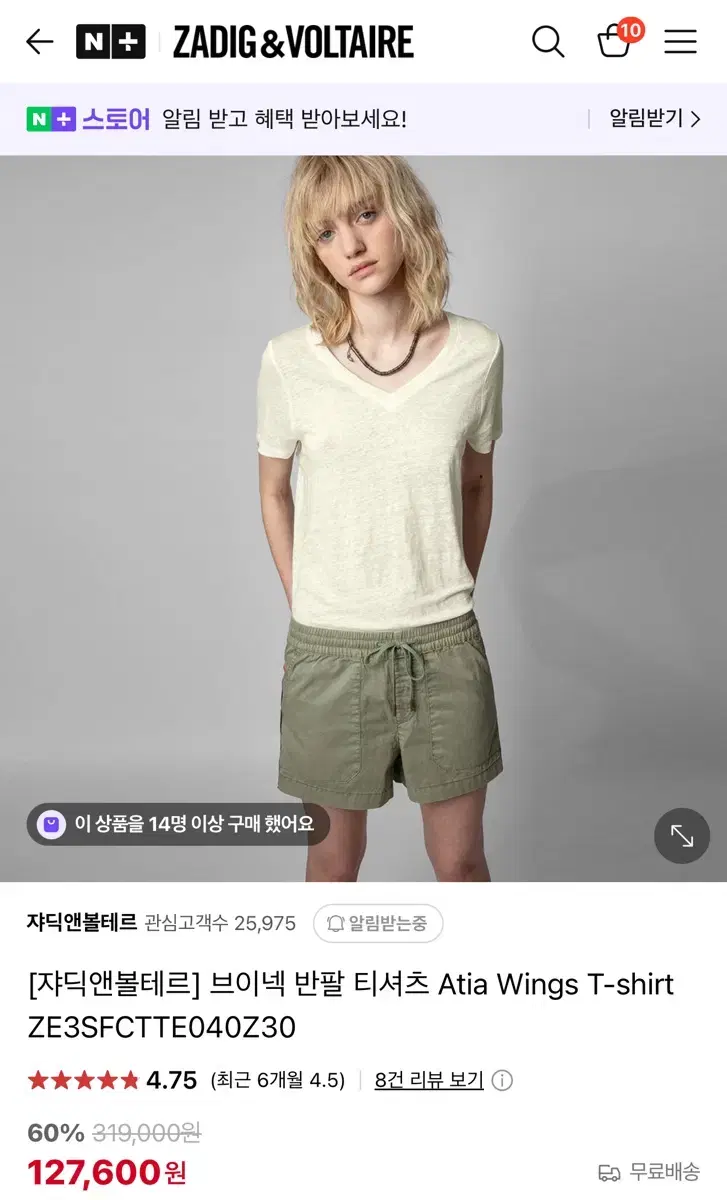This screenshot has width=727, height=1200.
Task: Tap the back arrow icon
Action: 39,41
